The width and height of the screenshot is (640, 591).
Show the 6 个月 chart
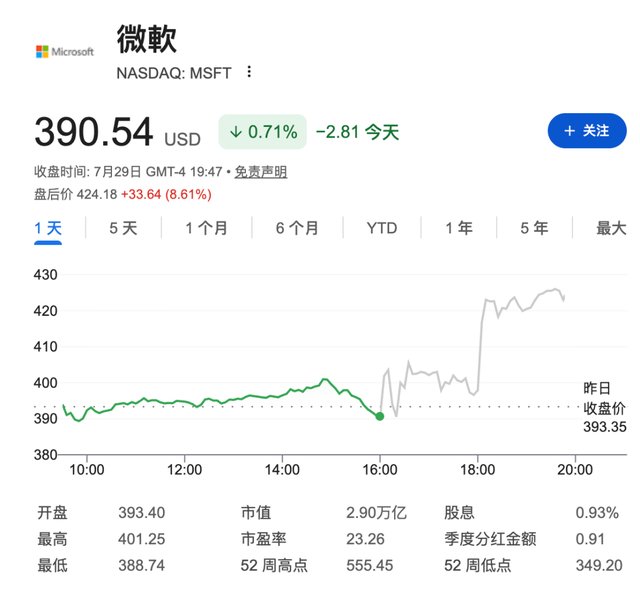click(297, 228)
